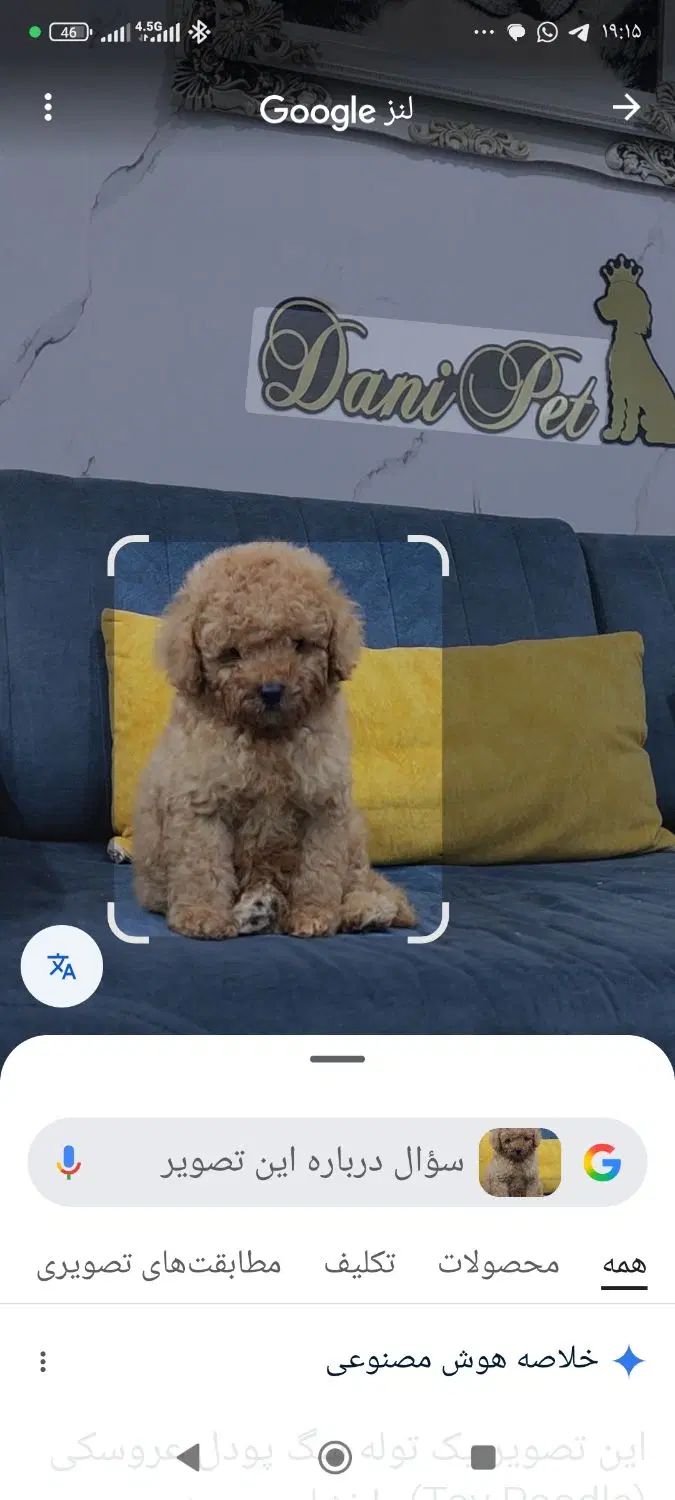Viewport: 675px width, 1500px height.
Task: Open options for خلاصه هوش مصنوعی
Action: click(x=42, y=1361)
